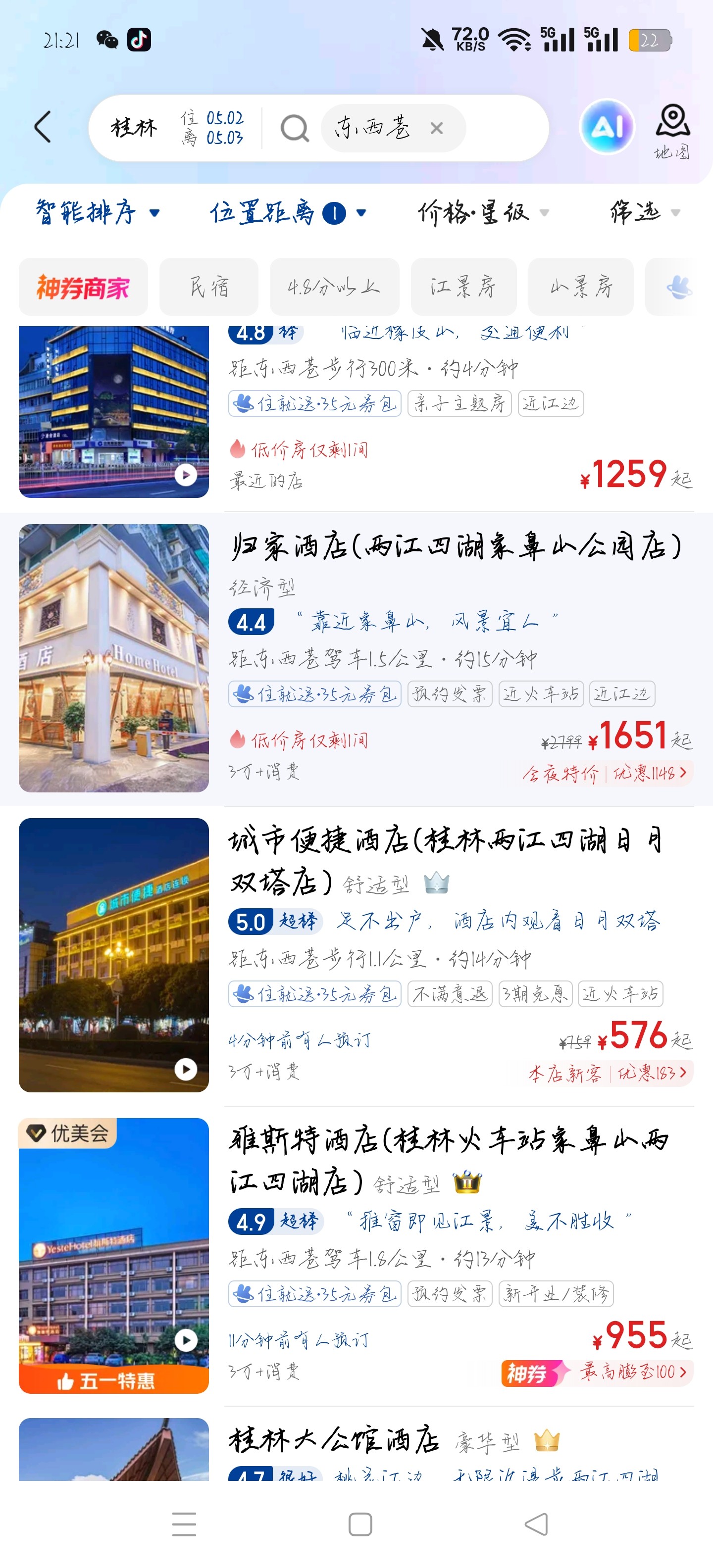Open 雅斯特酒店 火车站象鼻山 listing

(356, 1256)
